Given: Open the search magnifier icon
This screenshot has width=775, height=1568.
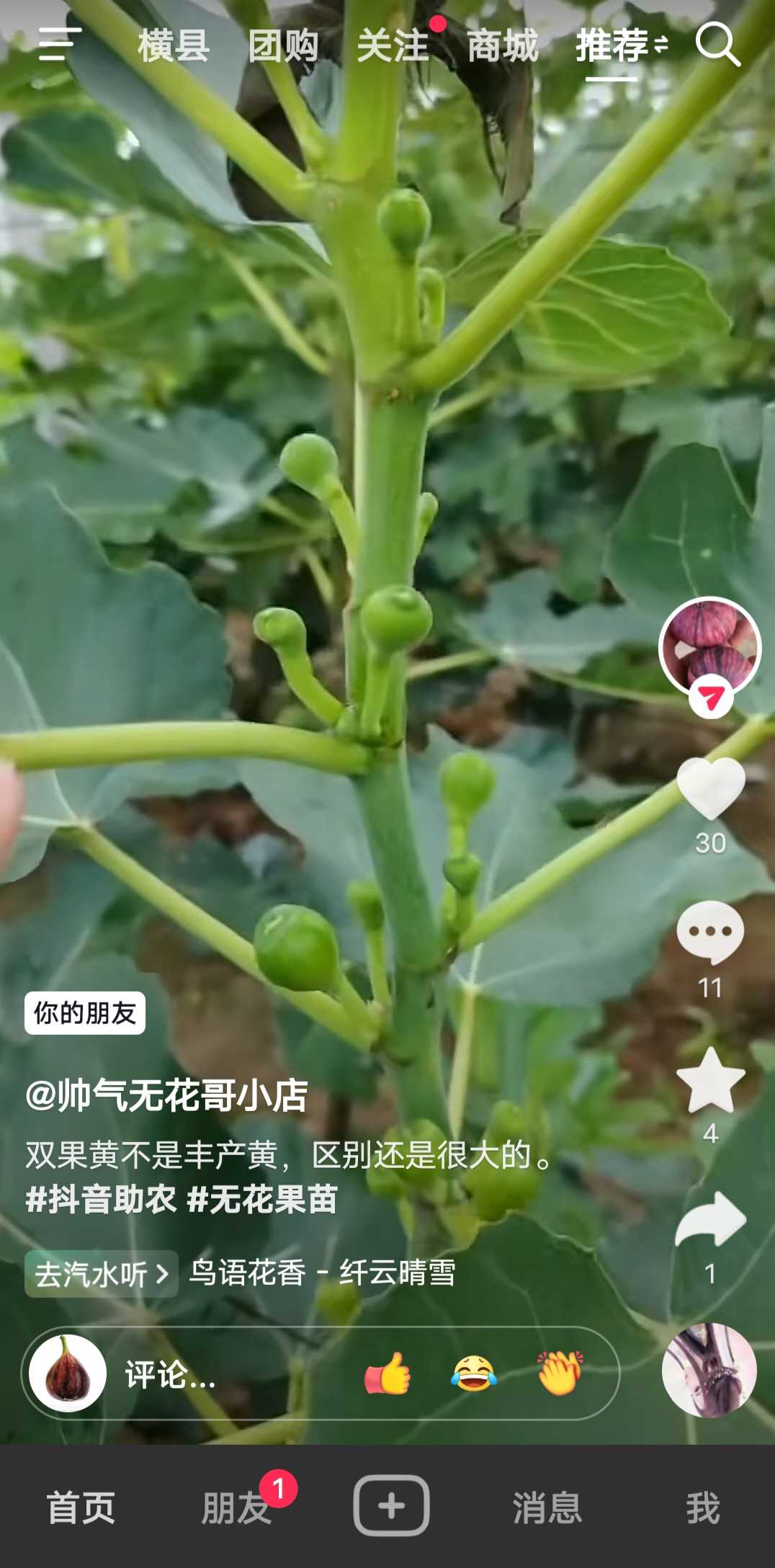Looking at the screenshot, I should [717, 45].
